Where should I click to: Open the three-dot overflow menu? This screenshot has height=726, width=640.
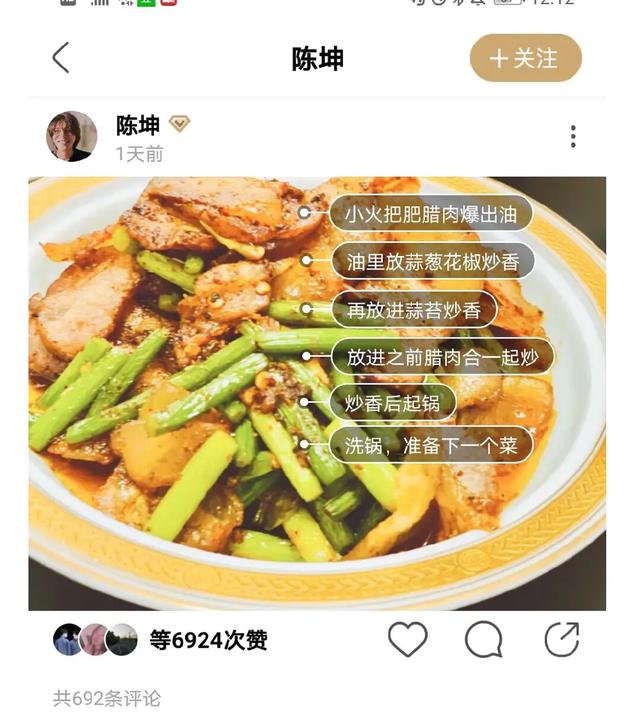[573, 137]
